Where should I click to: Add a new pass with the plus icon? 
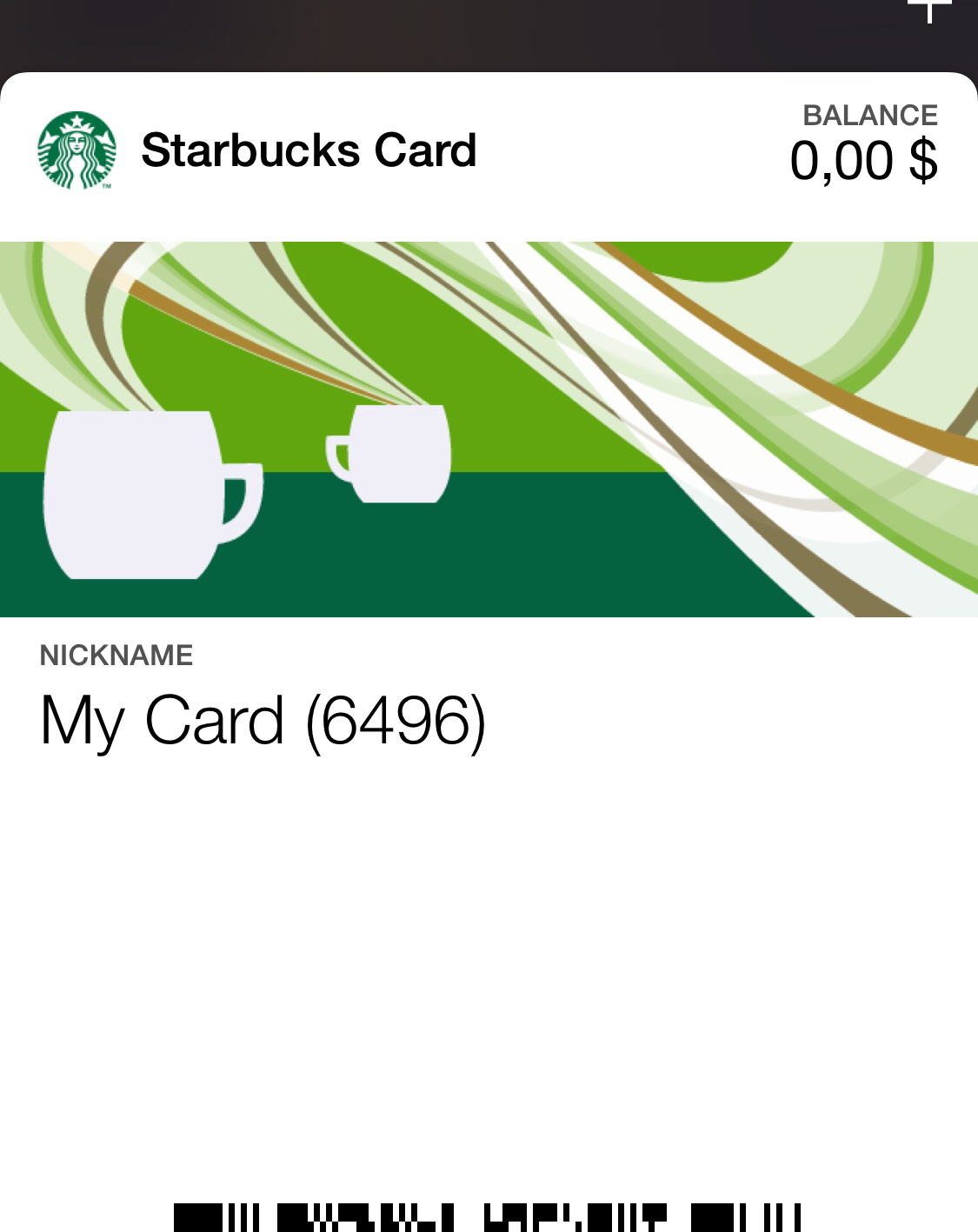(929, 10)
